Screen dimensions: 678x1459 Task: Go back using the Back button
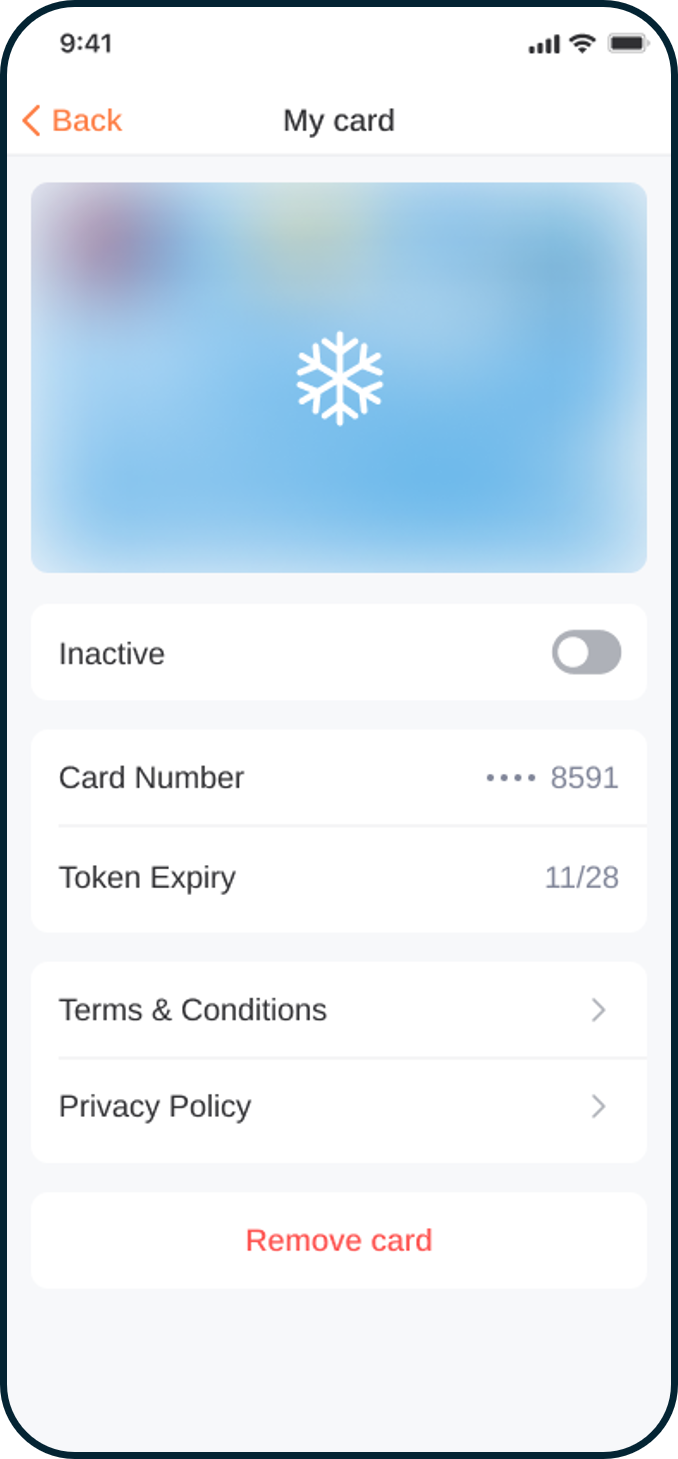[72, 121]
